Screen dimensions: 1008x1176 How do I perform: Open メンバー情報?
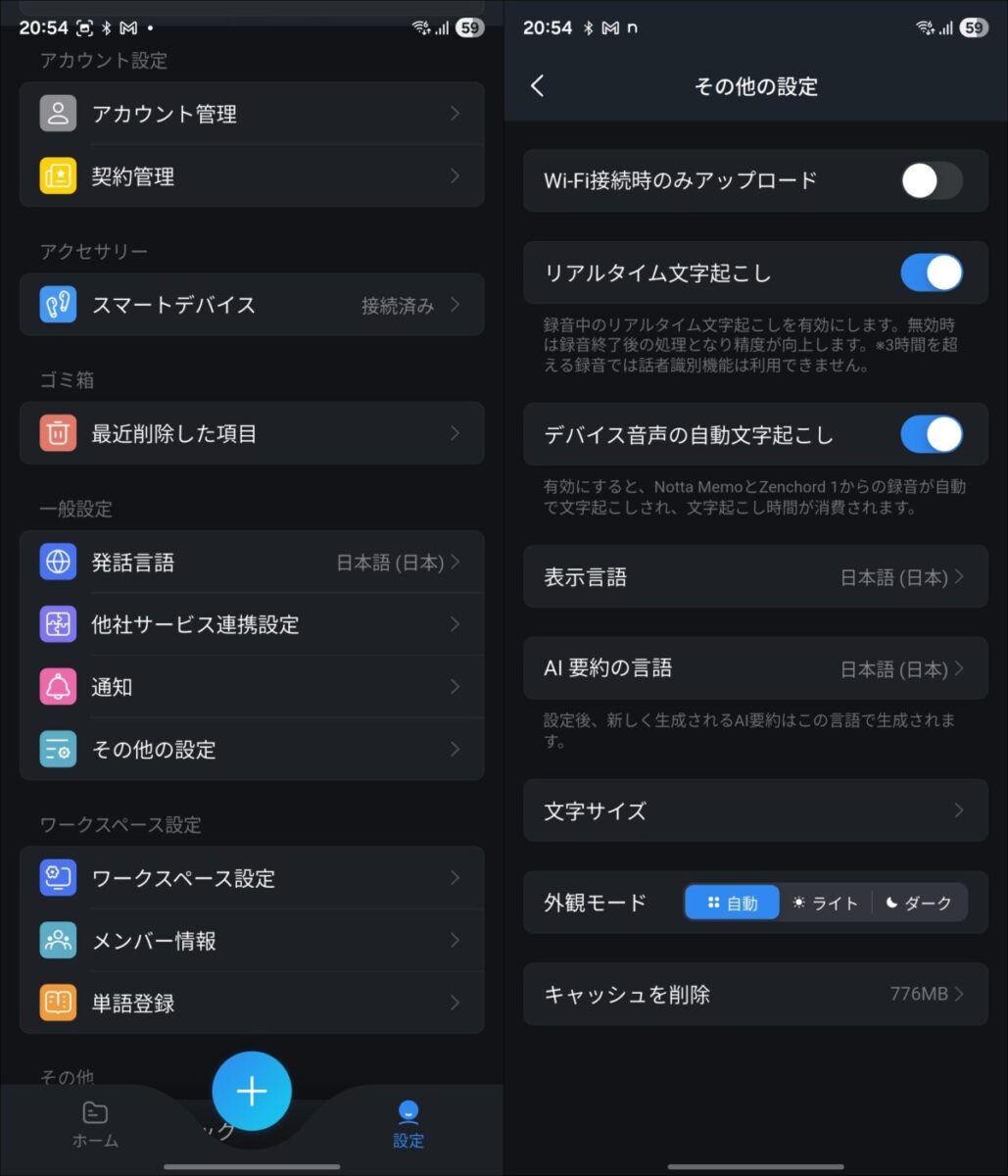click(x=252, y=941)
